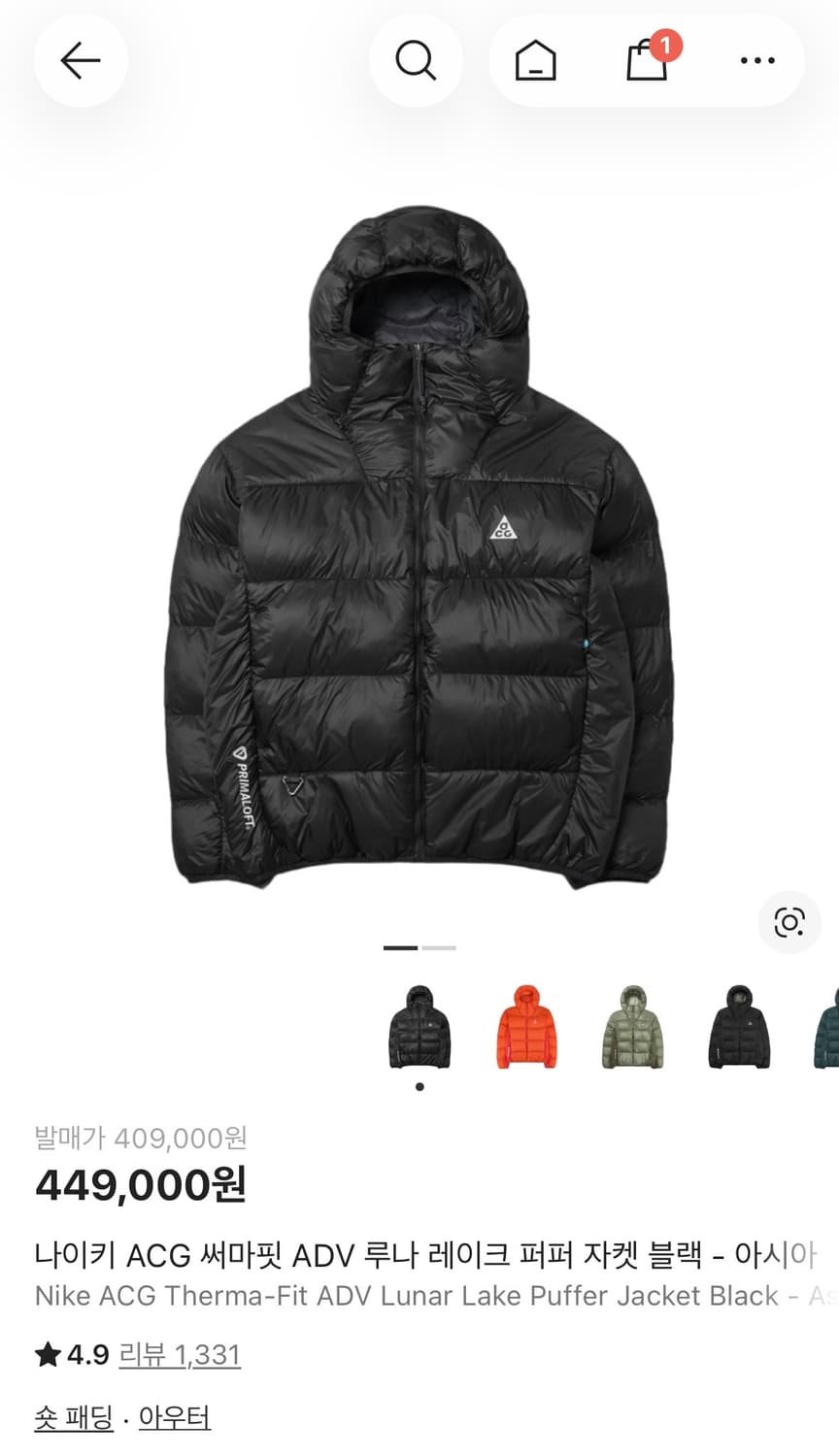Open the 아우터 category
The height and width of the screenshot is (1456, 839).
(176, 1416)
